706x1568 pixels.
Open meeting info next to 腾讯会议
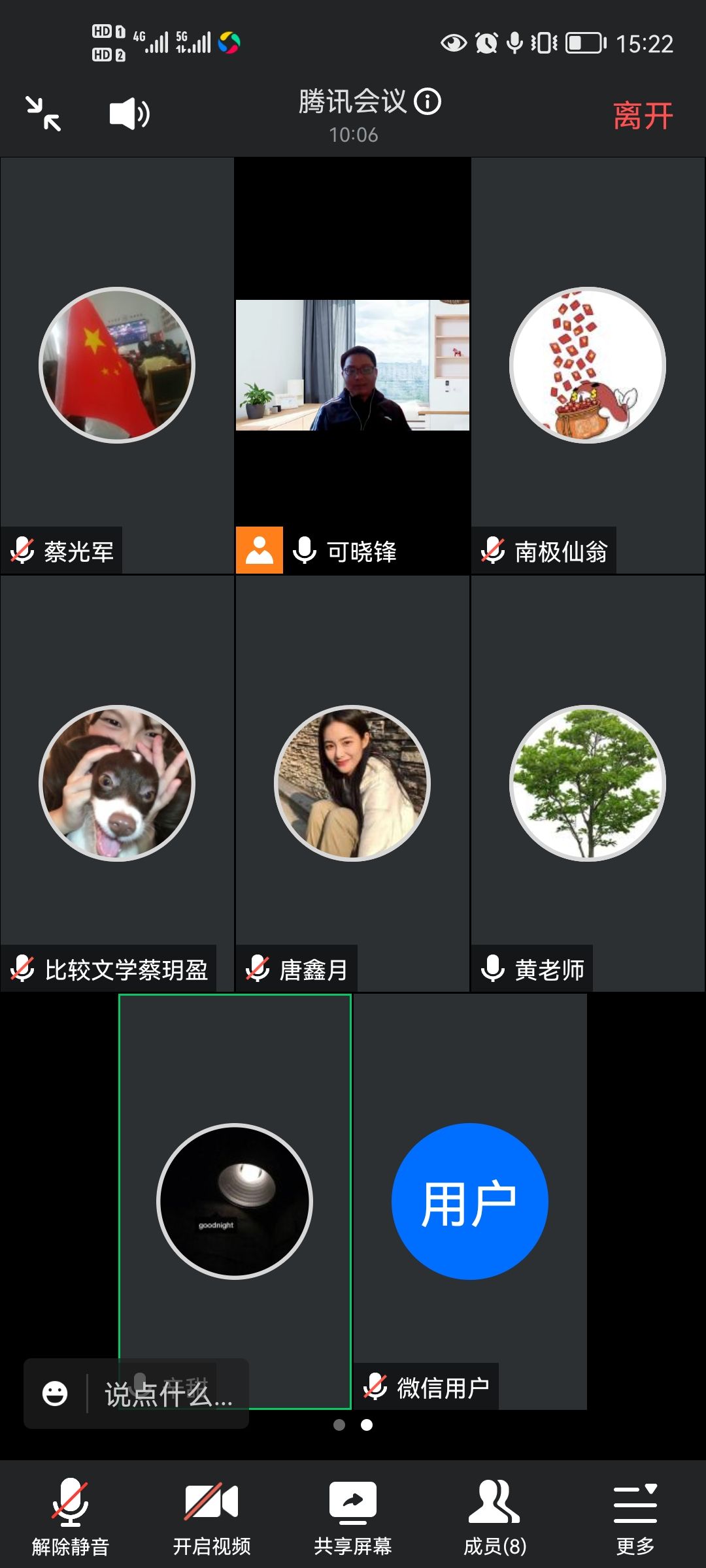point(428,102)
